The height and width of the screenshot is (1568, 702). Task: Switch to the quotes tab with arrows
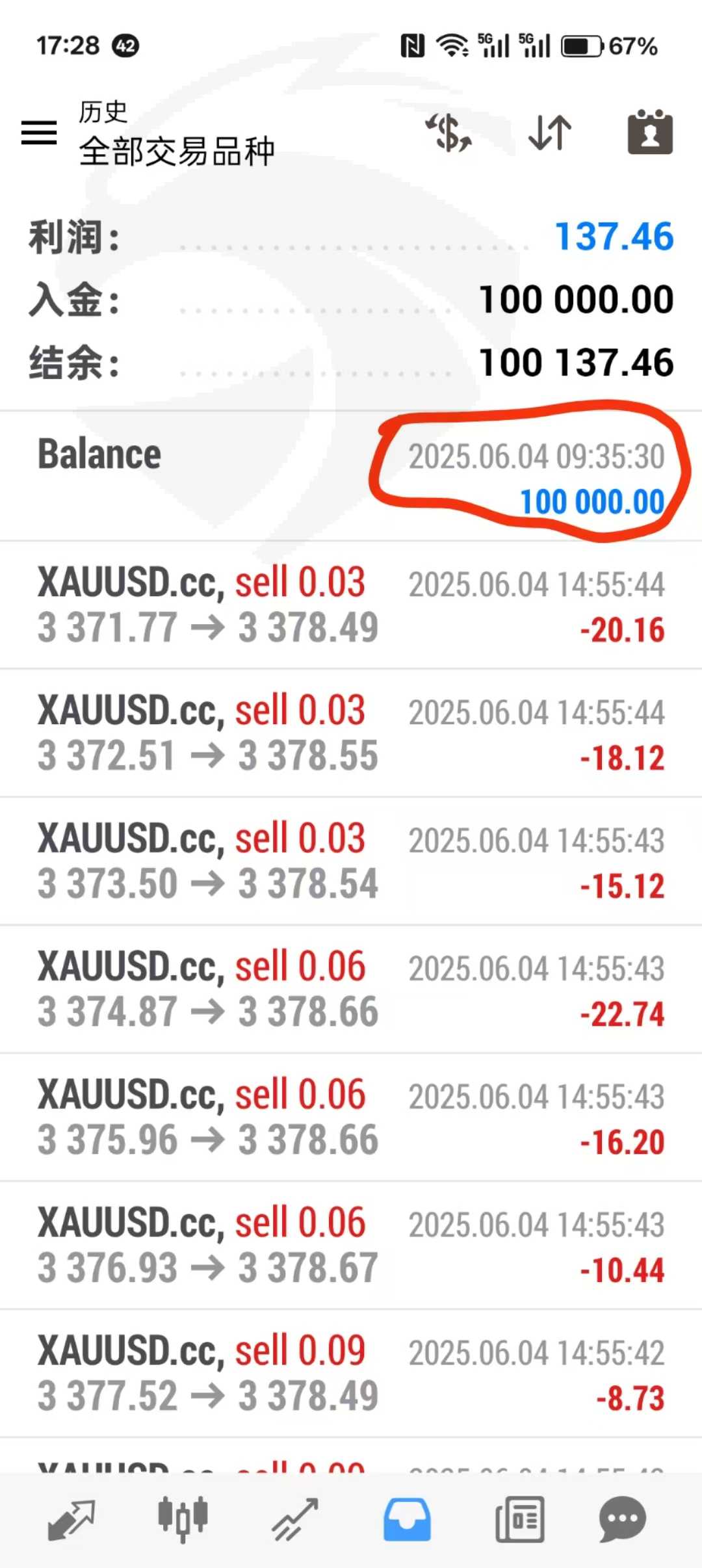pos(71,1520)
